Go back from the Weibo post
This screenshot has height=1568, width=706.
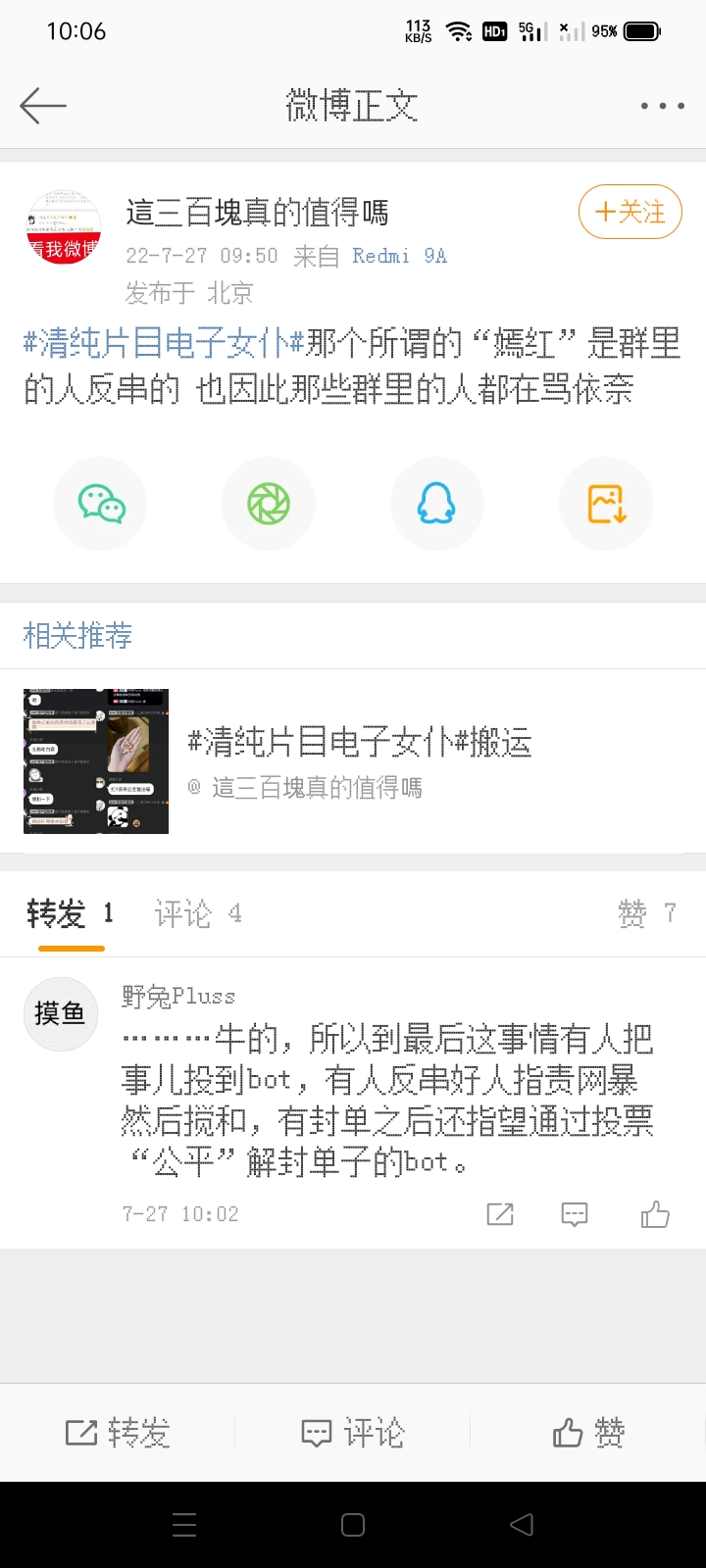coord(43,105)
